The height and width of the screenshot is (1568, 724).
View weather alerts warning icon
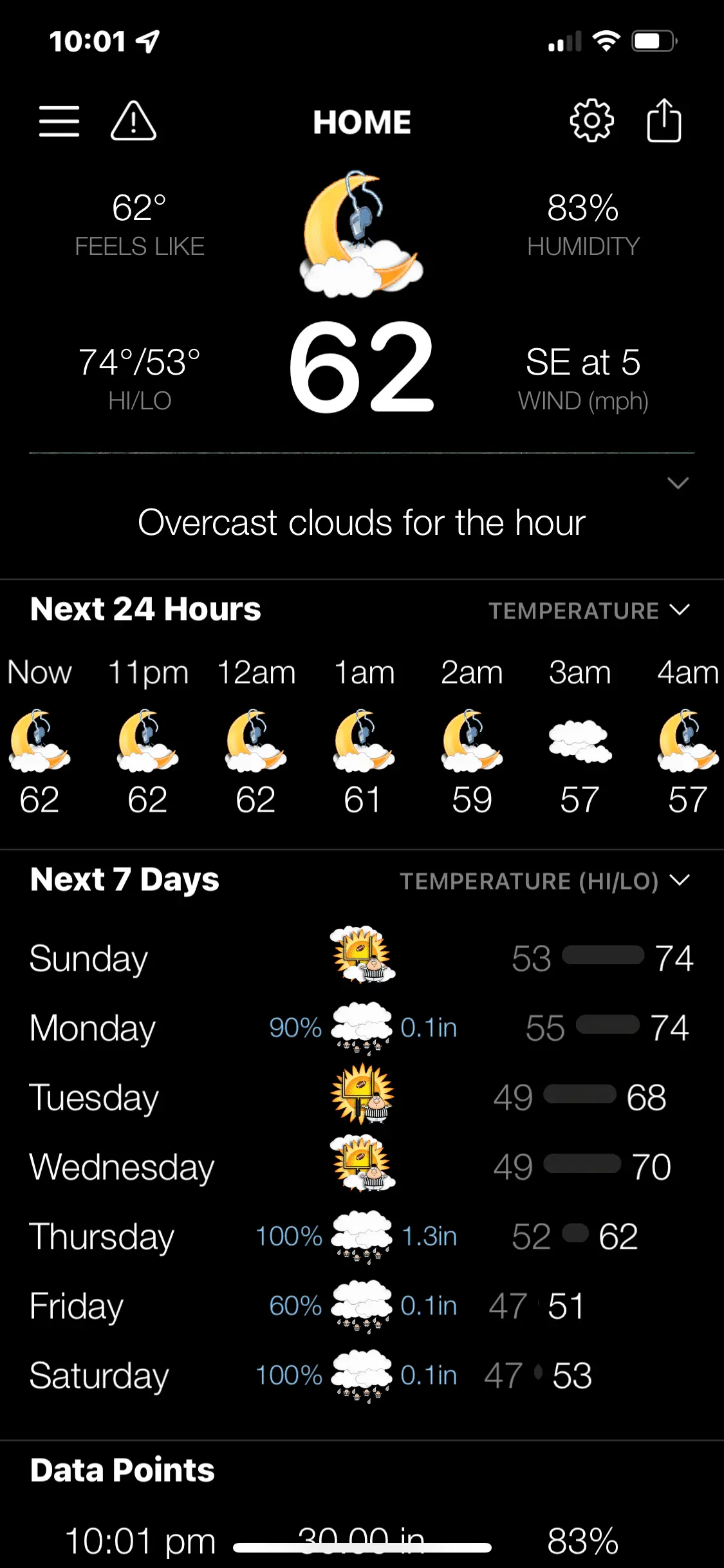pyautogui.click(x=133, y=121)
